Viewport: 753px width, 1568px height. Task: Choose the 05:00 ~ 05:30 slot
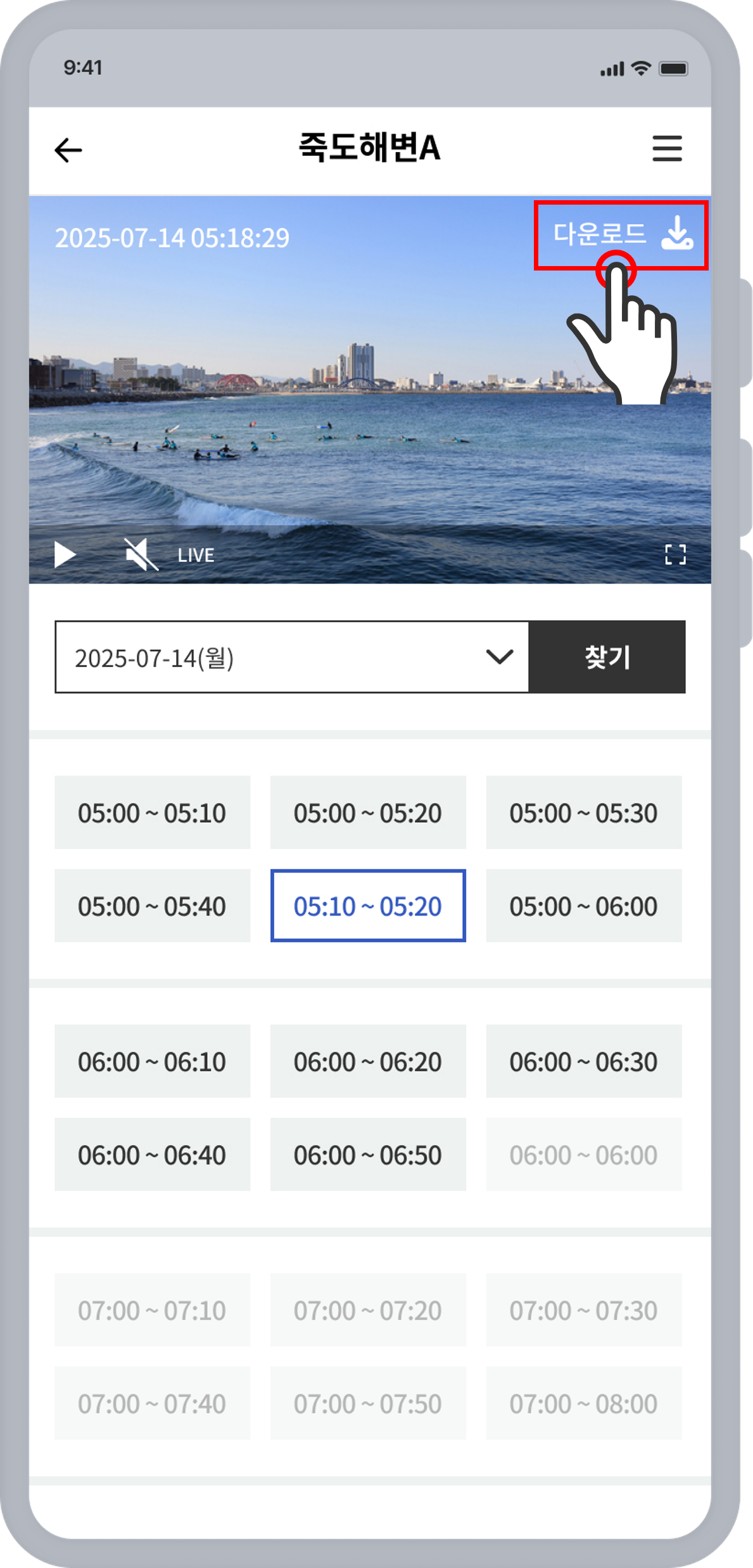coord(584,812)
